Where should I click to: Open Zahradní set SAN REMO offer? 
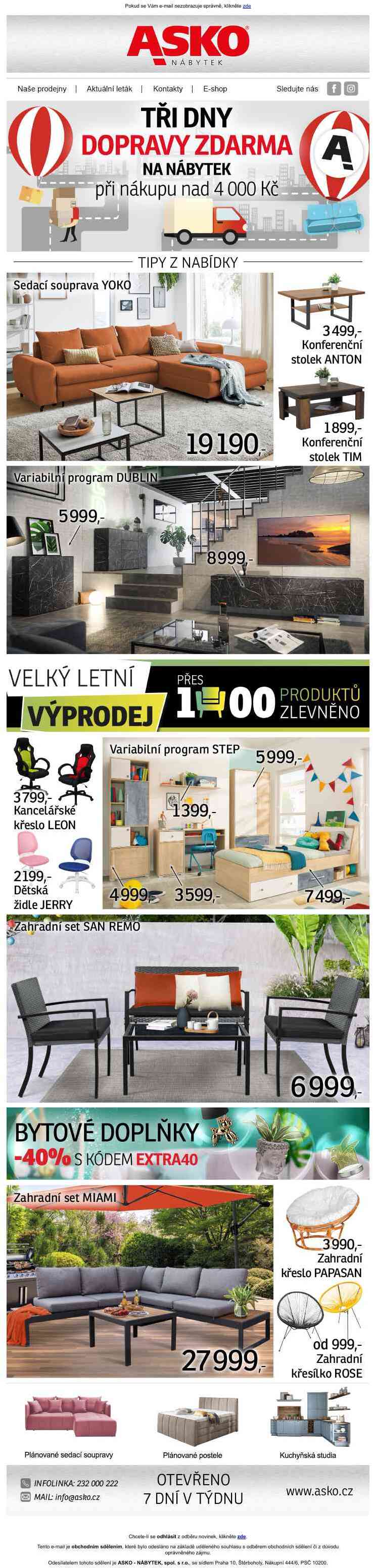pyautogui.click(x=187, y=1008)
